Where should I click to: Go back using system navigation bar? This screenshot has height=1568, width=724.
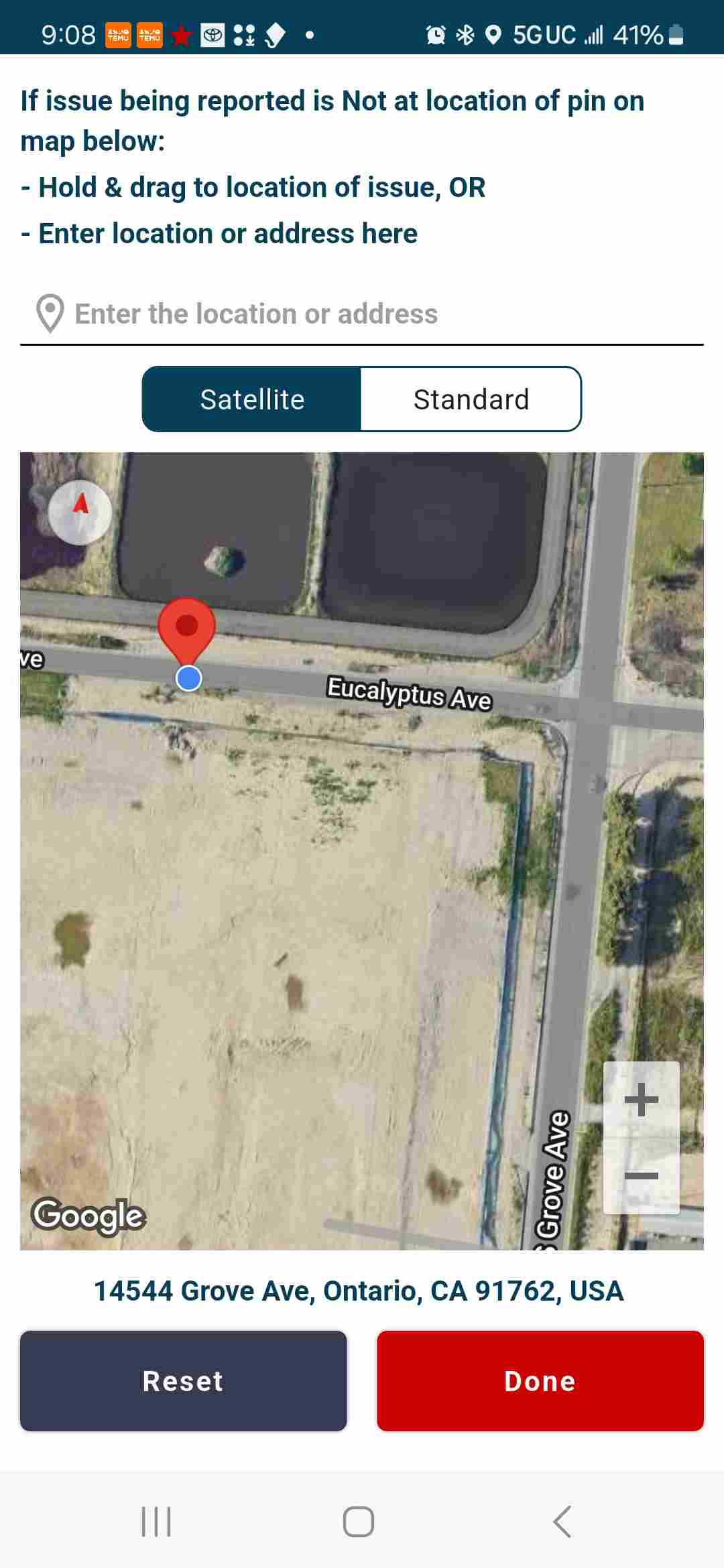[562, 1521]
